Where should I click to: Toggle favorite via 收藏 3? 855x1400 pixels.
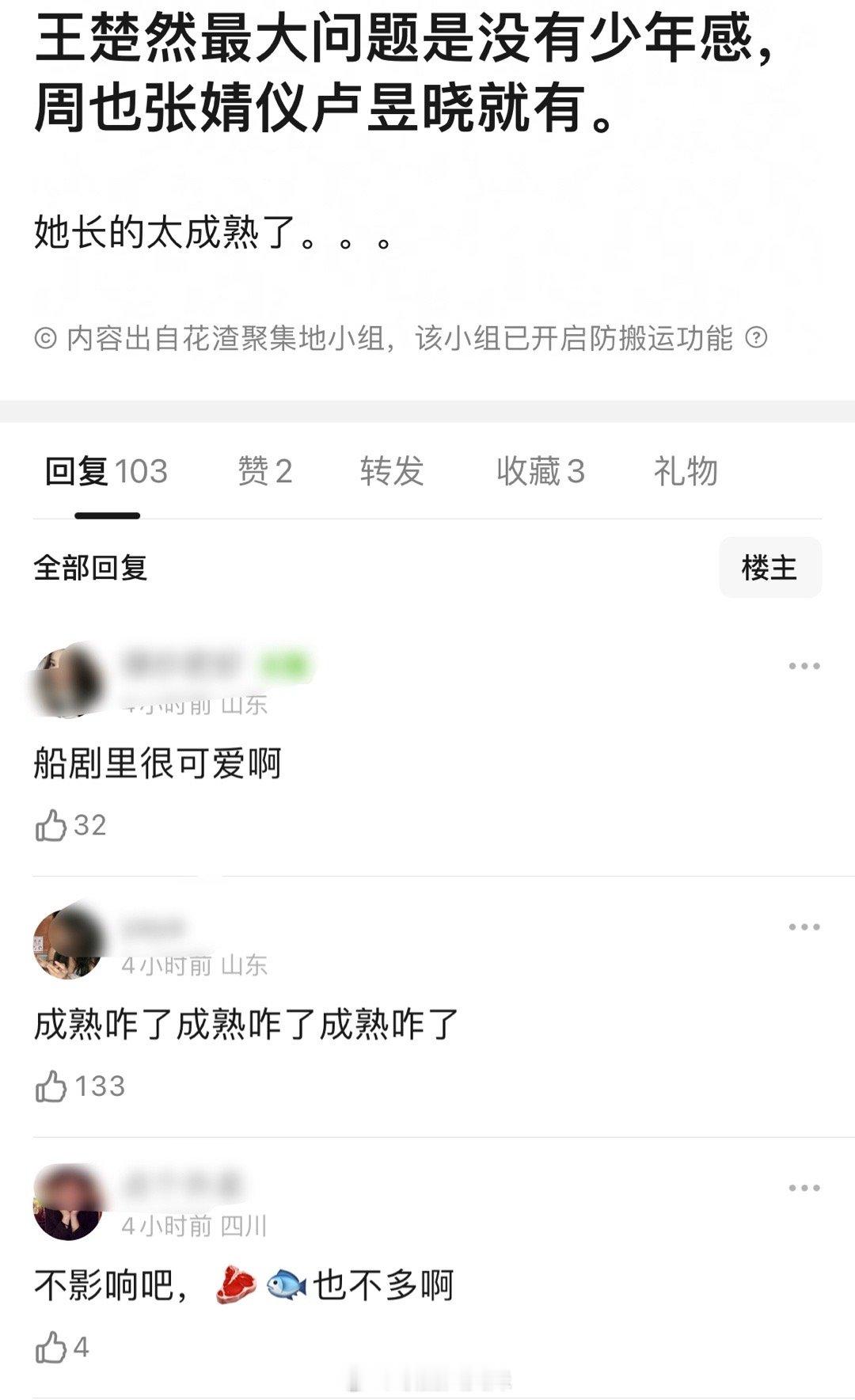click(541, 473)
